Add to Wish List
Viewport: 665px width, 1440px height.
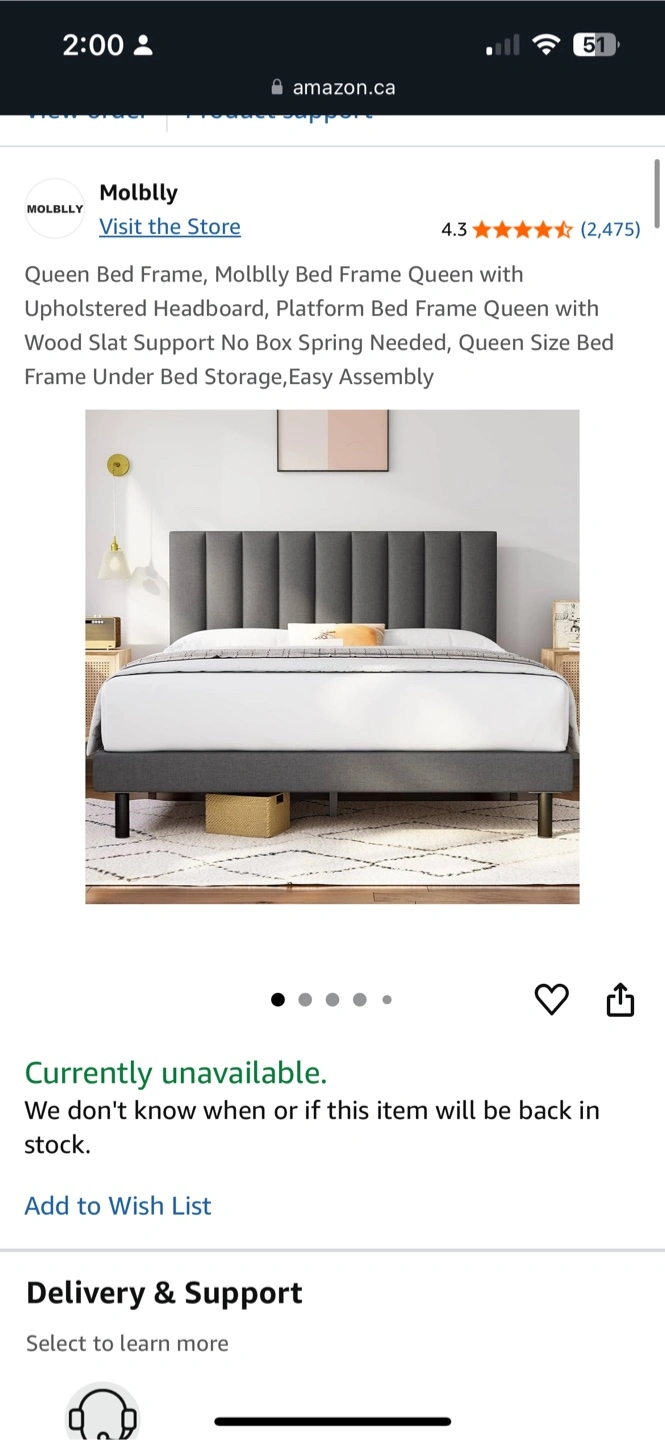point(118,1206)
